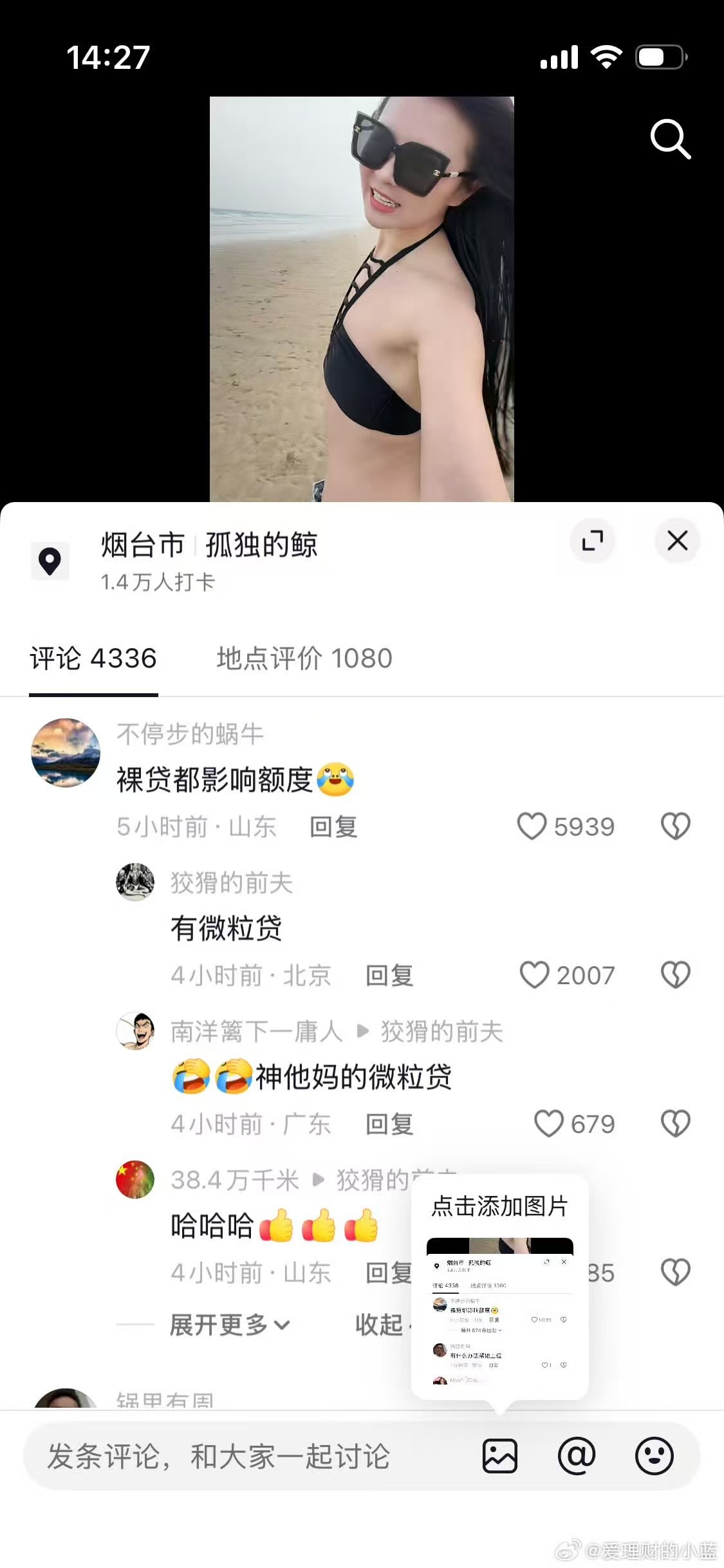Click the location name 孤独的鲸
The height and width of the screenshot is (1568, 724).
tap(260, 544)
